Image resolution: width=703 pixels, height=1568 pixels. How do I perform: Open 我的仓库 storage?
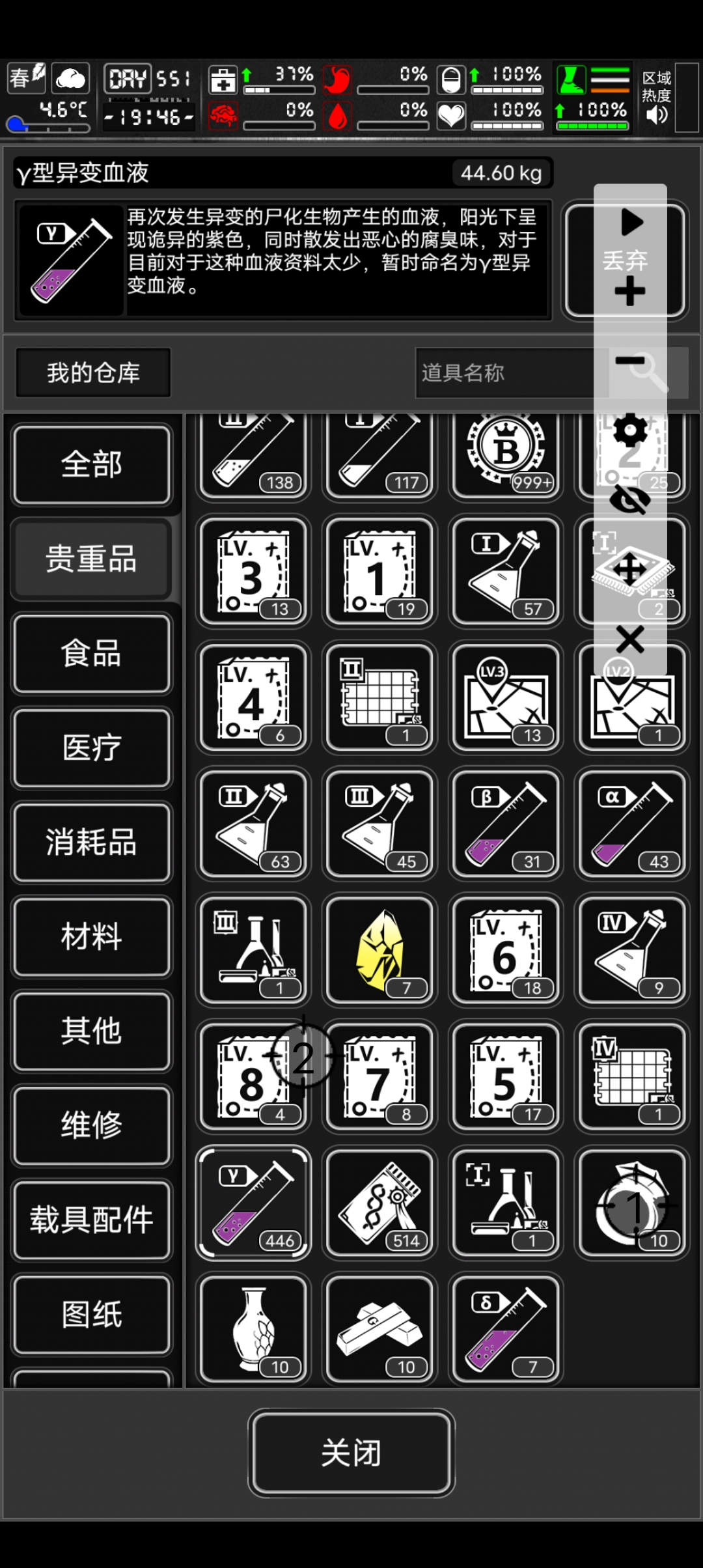pos(93,372)
